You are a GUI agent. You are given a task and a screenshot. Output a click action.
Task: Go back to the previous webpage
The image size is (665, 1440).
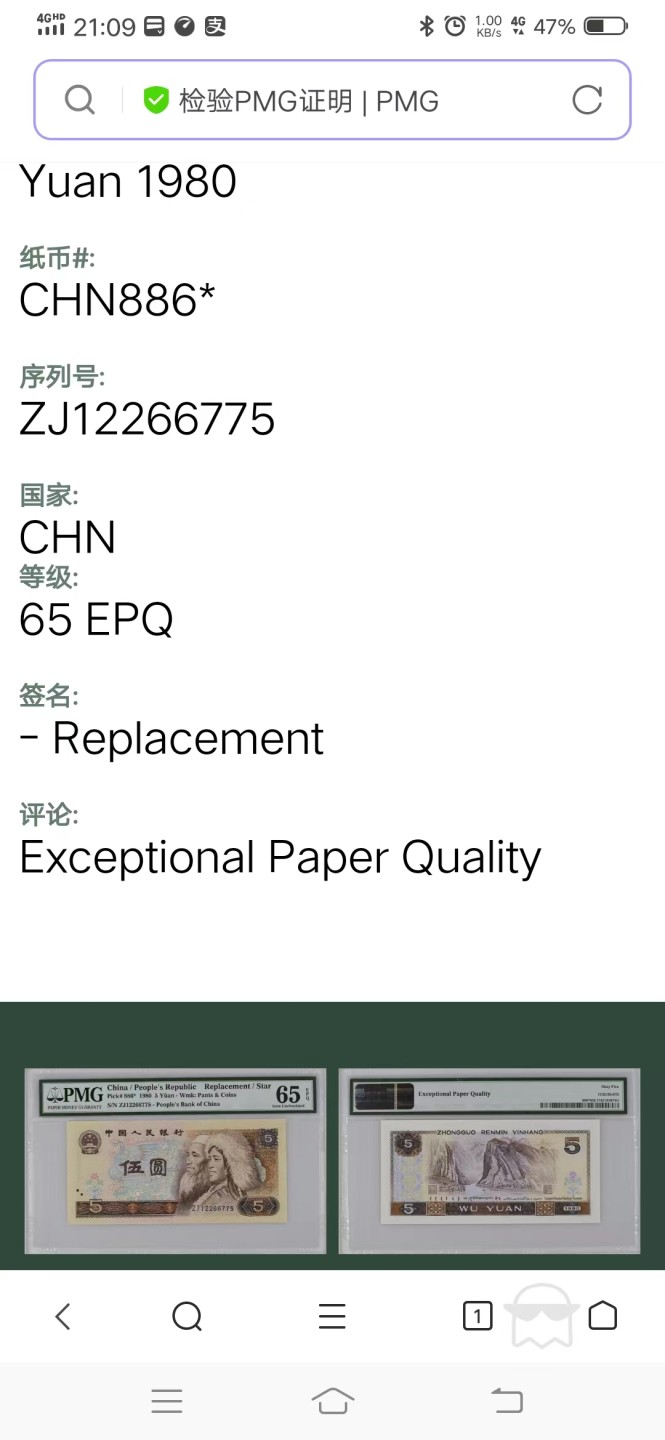(62, 1316)
